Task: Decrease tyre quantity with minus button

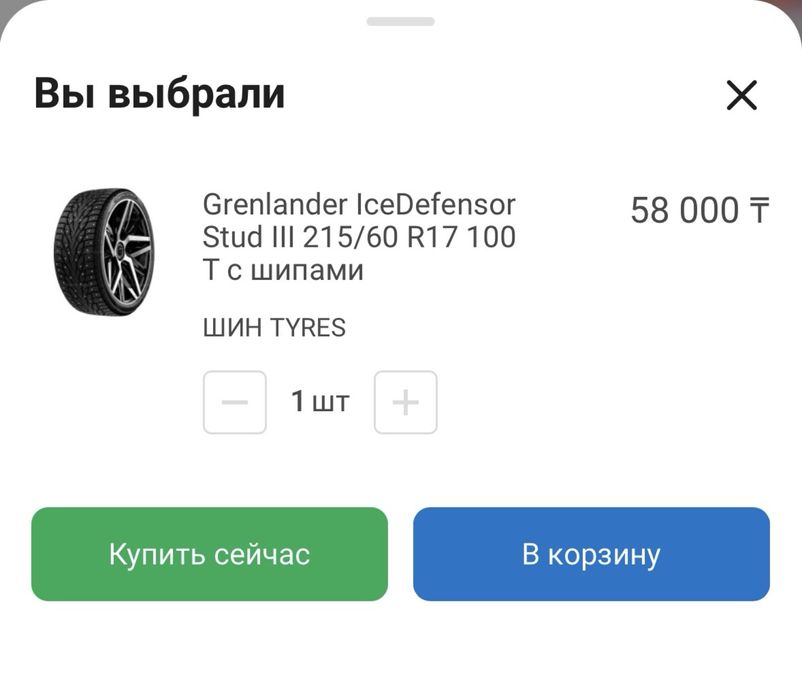Action: coord(235,402)
